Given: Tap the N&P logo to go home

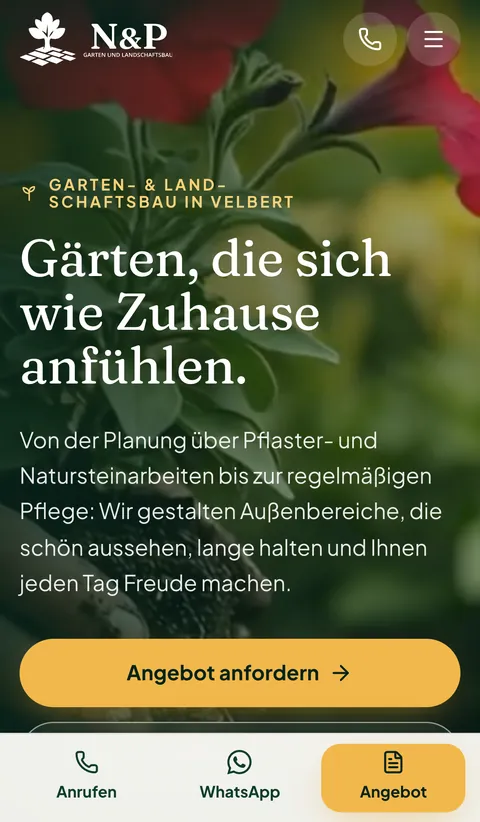Looking at the screenshot, I should point(96,39).
